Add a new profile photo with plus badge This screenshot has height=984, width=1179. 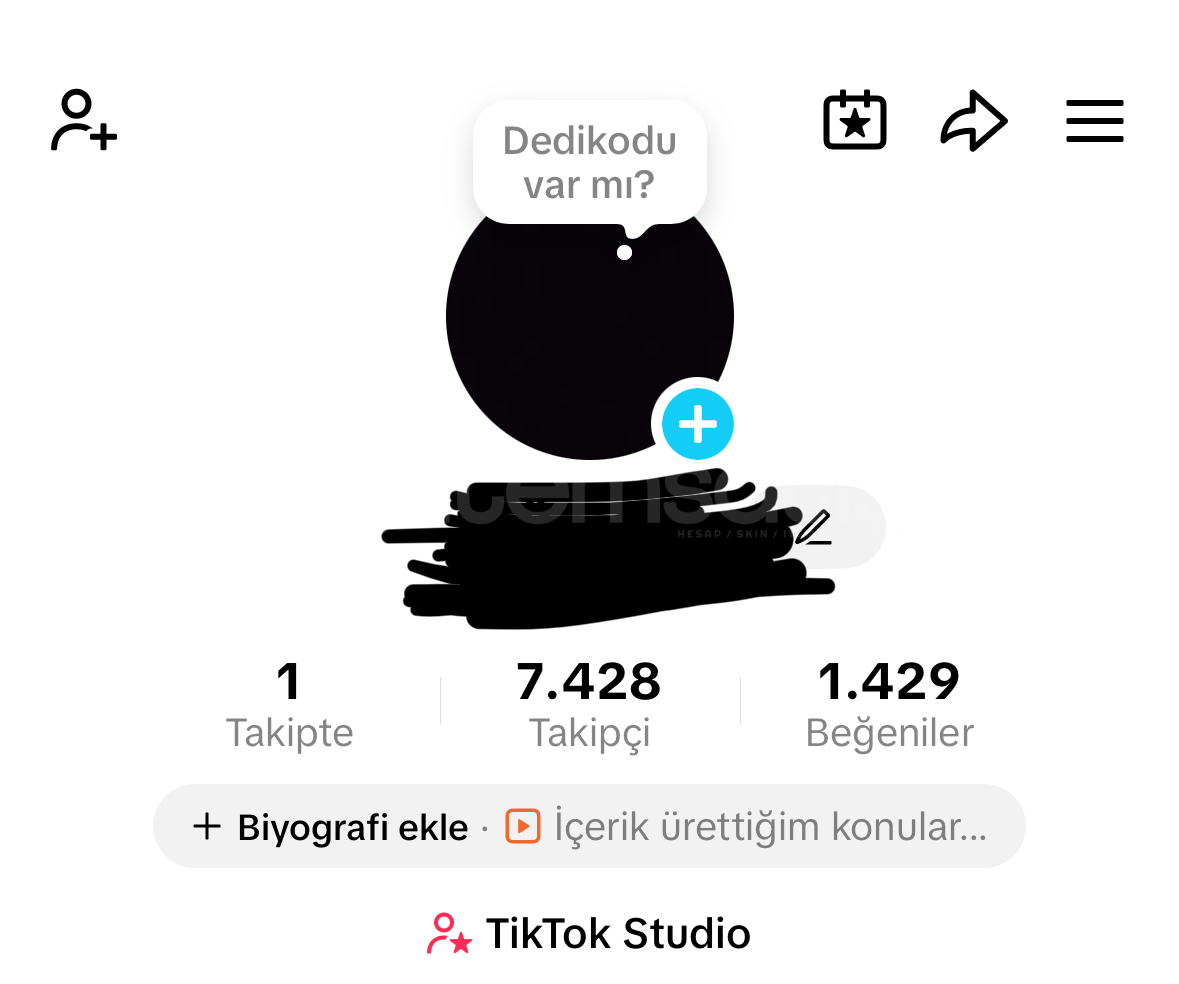coord(697,424)
